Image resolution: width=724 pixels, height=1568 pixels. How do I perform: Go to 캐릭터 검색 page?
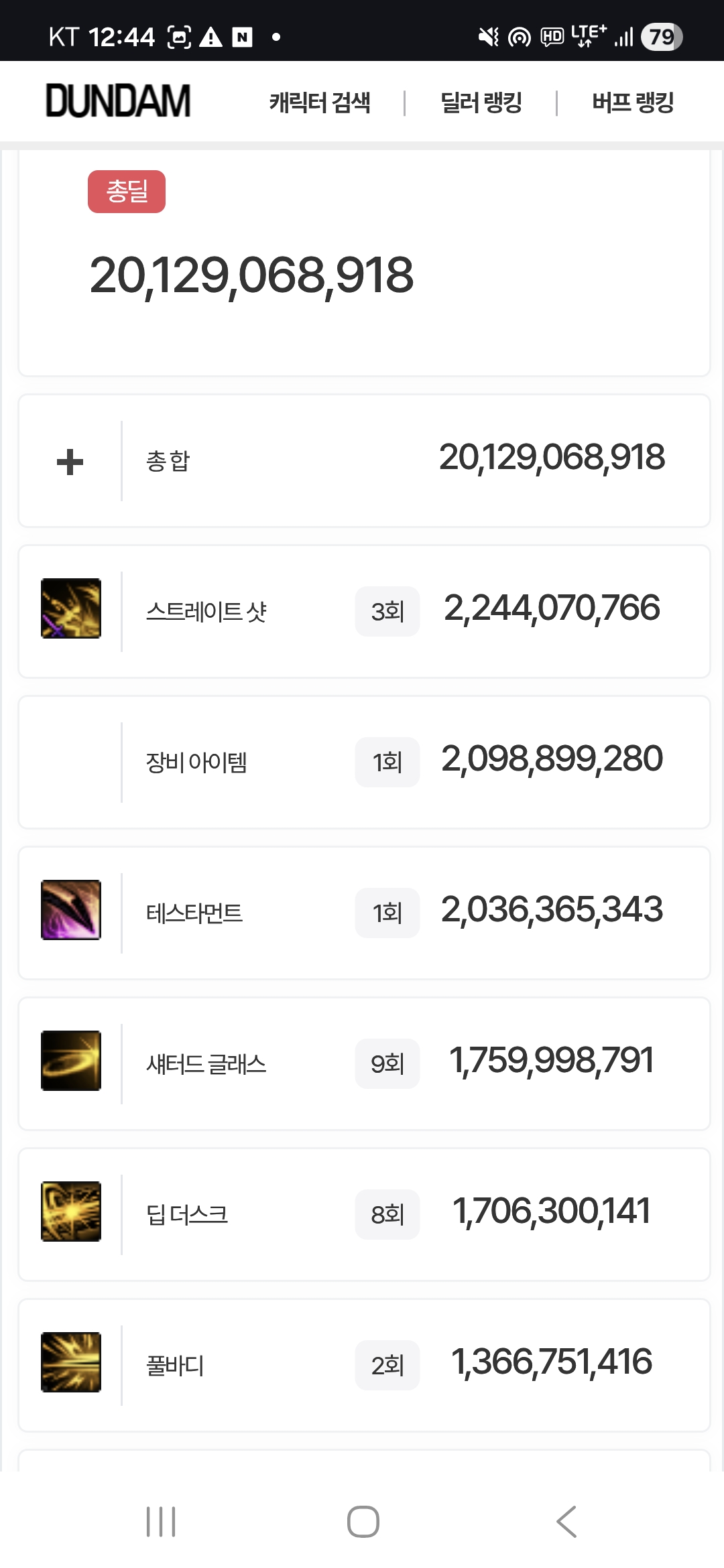tap(320, 103)
